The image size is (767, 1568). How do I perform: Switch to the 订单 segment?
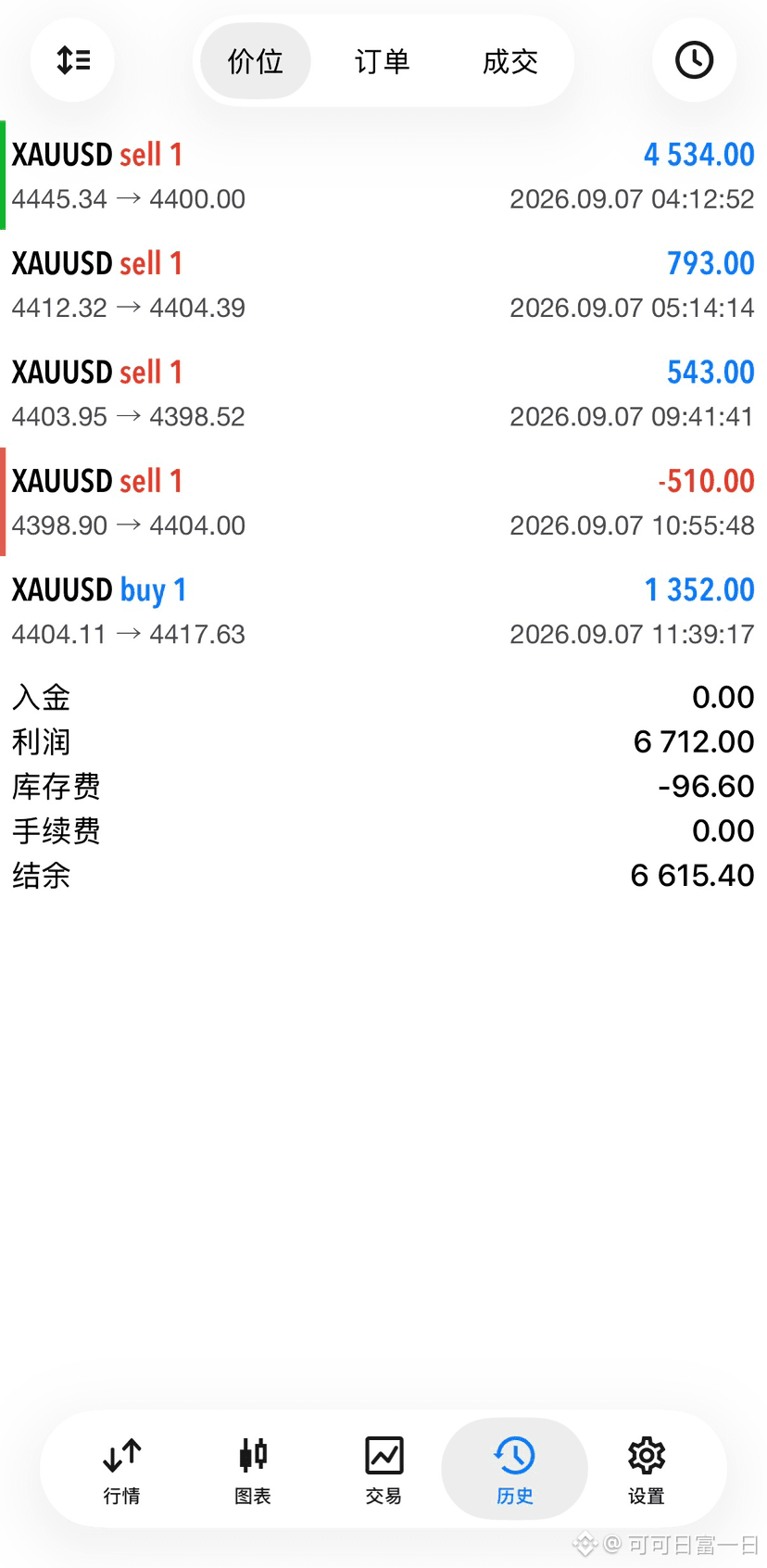(383, 61)
